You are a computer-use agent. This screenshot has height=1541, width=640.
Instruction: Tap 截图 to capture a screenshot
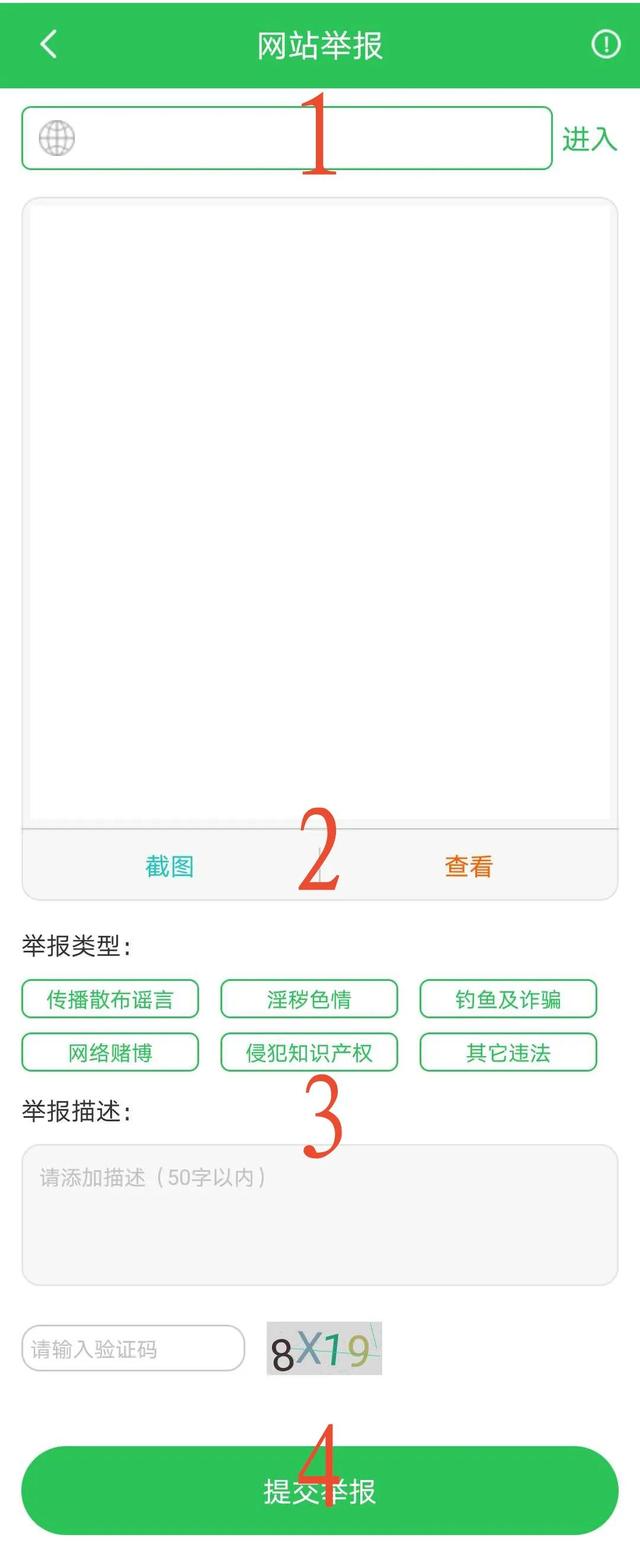tap(170, 866)
